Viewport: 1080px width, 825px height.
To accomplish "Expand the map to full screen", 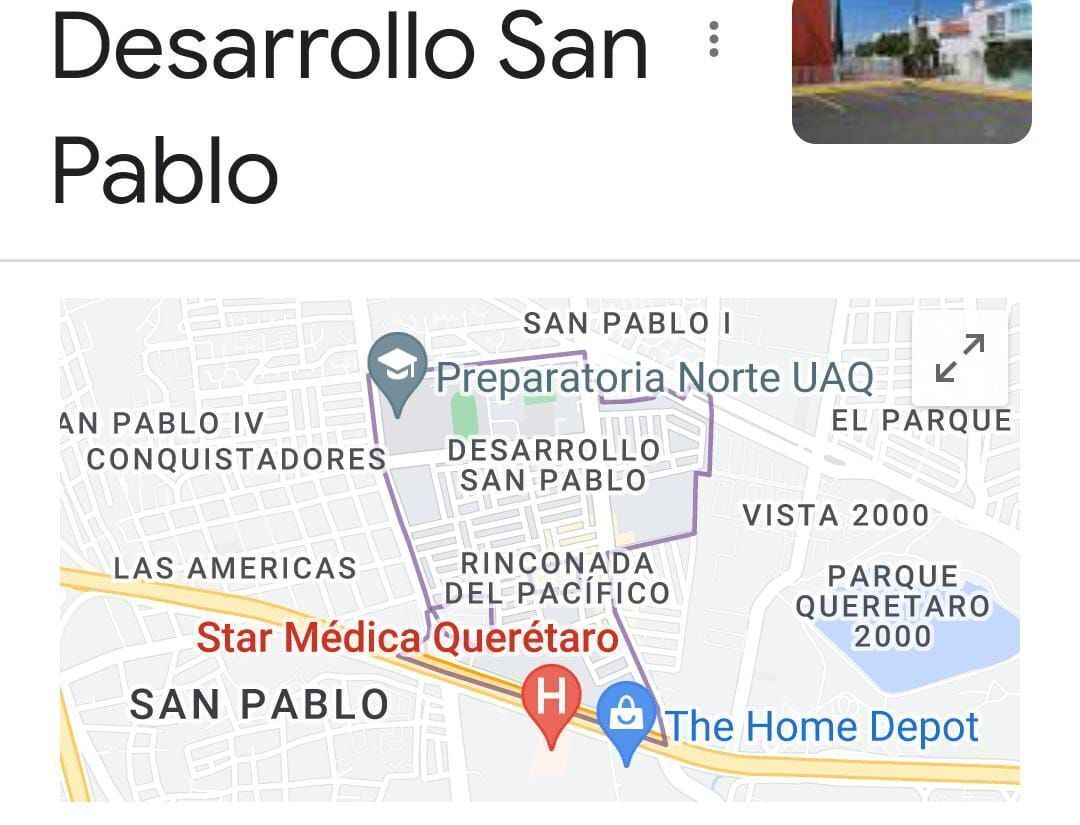I will (x=960, y=358).
